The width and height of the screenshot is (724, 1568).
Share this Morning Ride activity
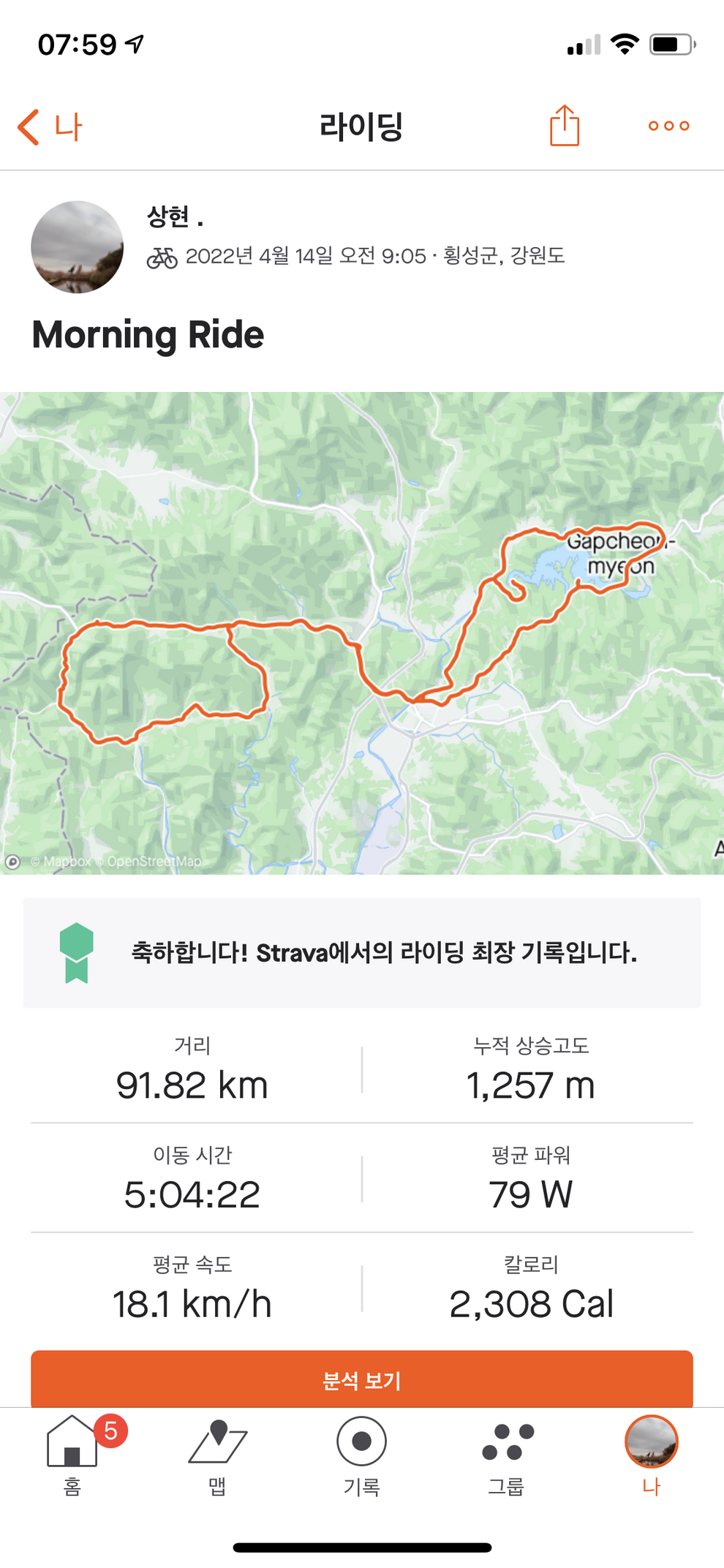click(x=564, y=126)
